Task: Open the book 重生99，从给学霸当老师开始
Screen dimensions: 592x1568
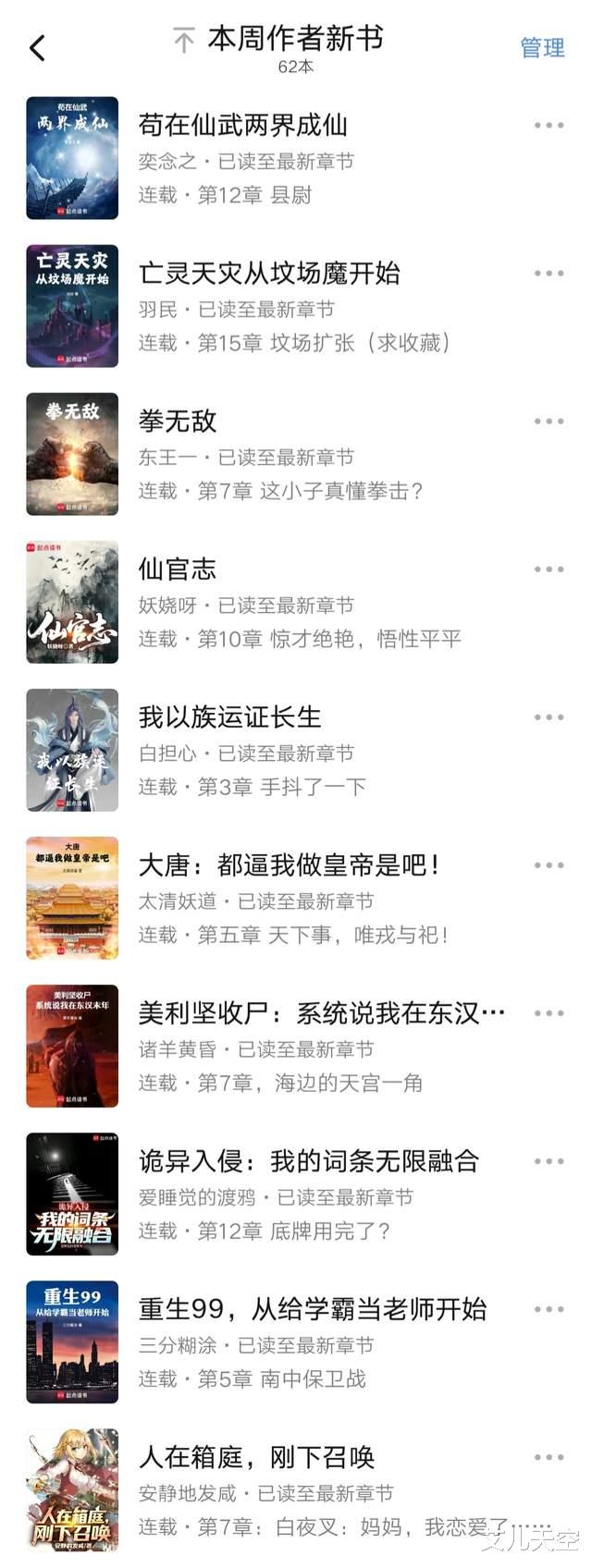Action: pos(312,1309)
